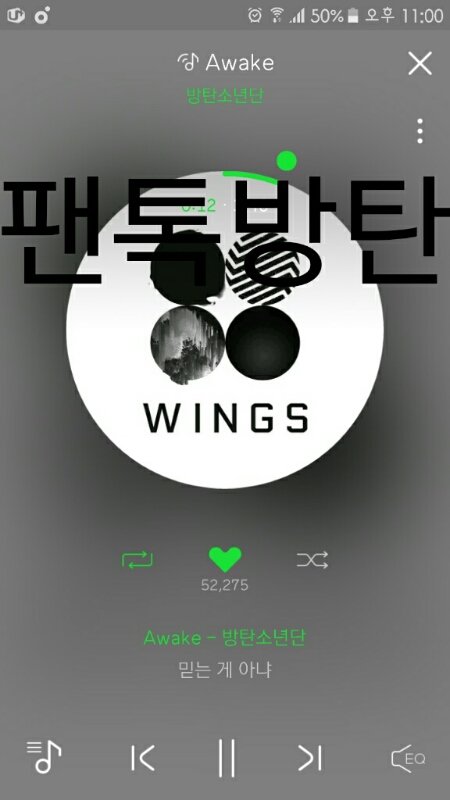Open the lyrics line 믿는 게 아냐
Viewport: 450px width, 800px height.
pos(225,669)
